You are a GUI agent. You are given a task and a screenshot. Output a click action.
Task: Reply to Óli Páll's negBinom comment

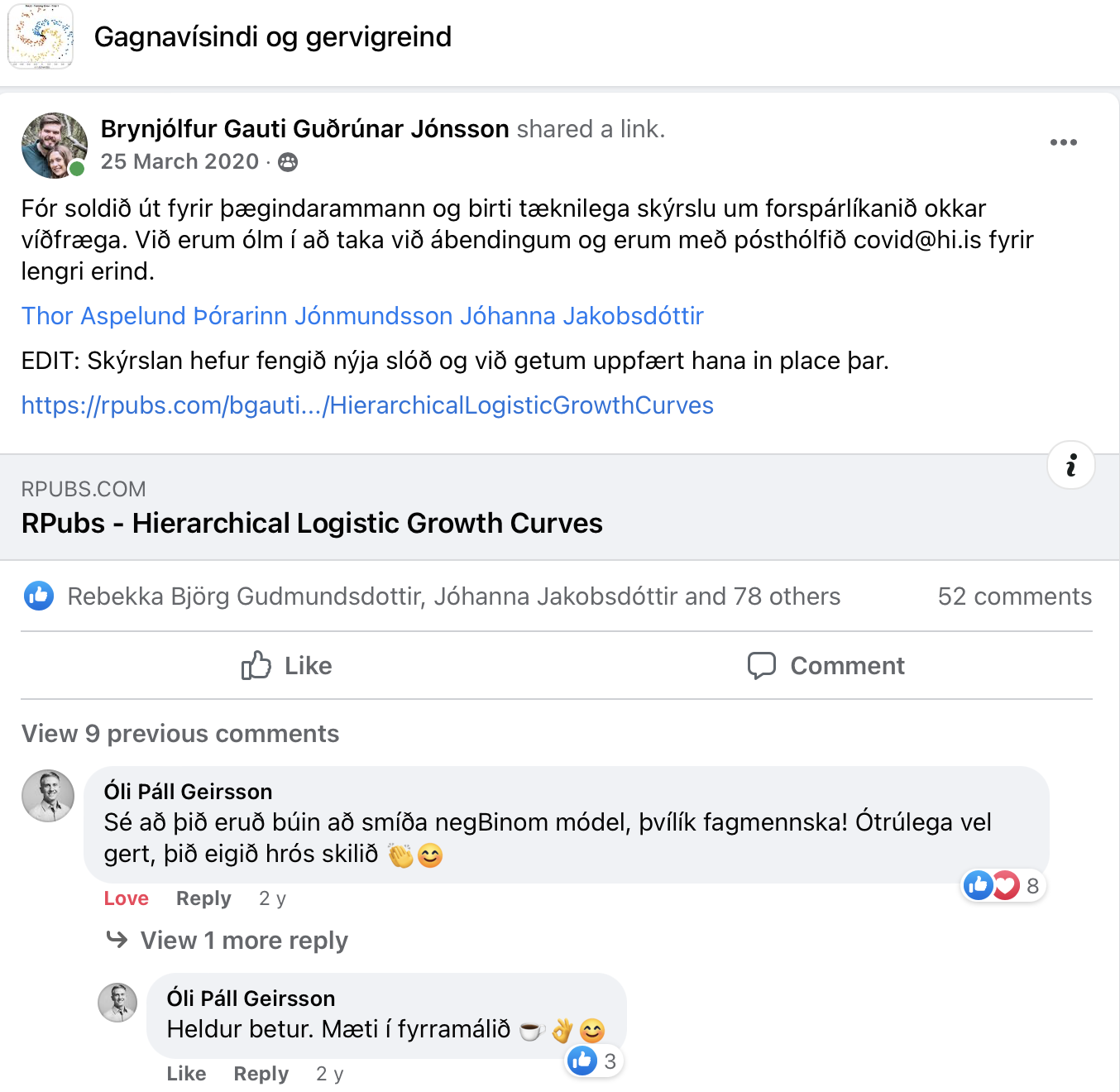pyautogui.click(x=203, y=898)
